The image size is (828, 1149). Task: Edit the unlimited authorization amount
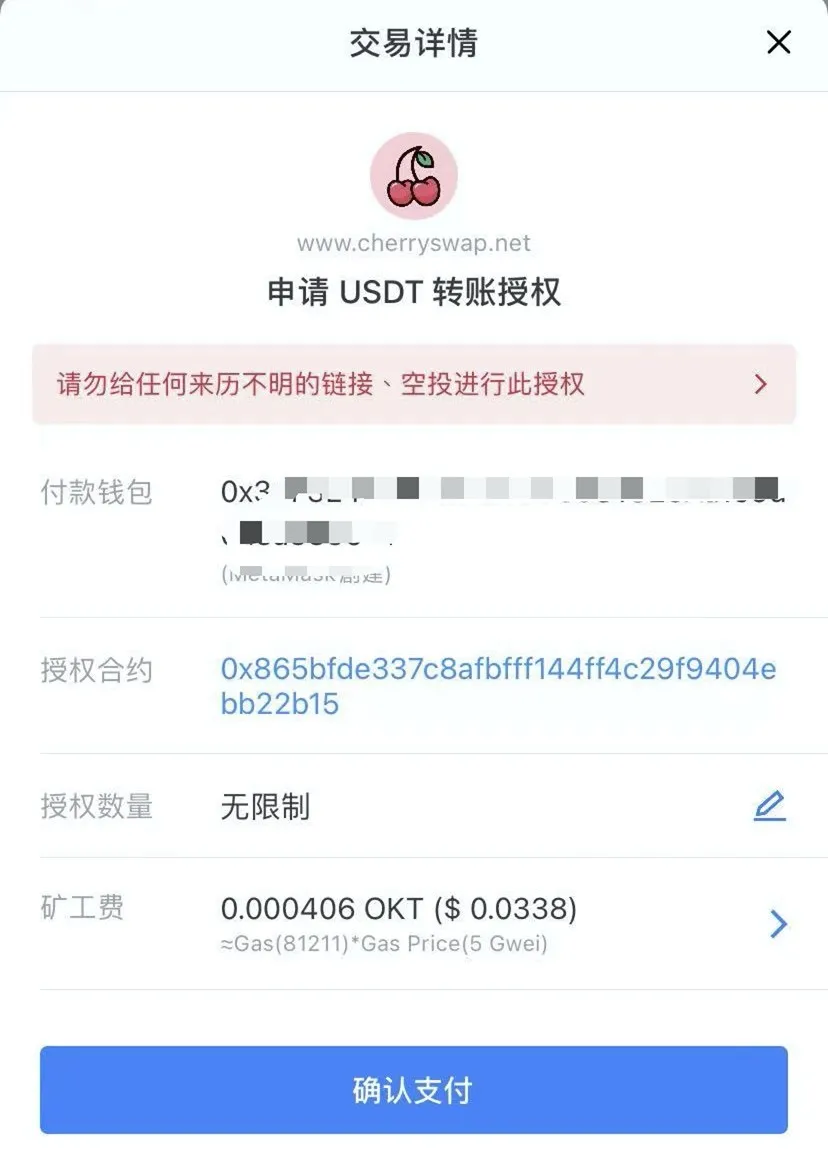tap(769, 806)
